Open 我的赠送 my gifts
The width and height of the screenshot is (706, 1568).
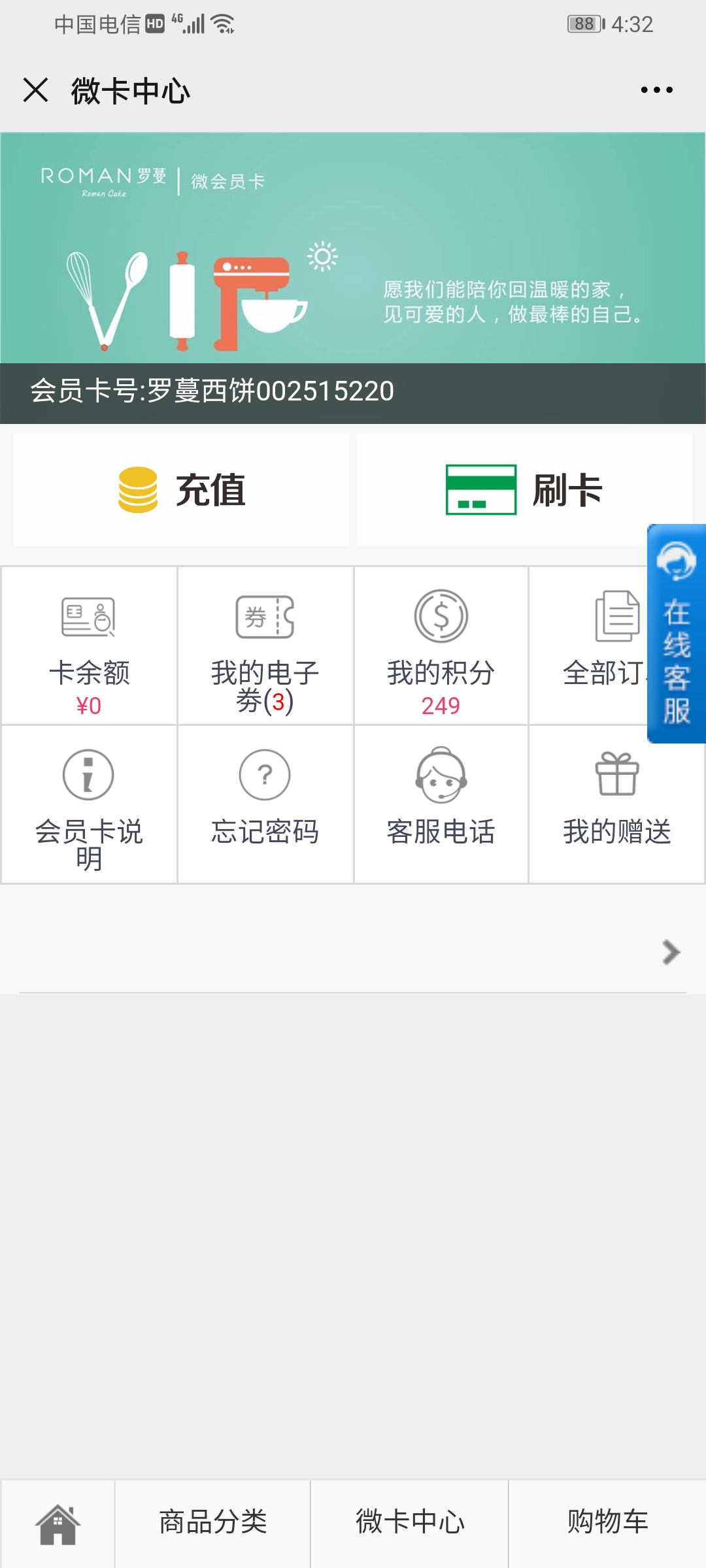tap(616, 805)
